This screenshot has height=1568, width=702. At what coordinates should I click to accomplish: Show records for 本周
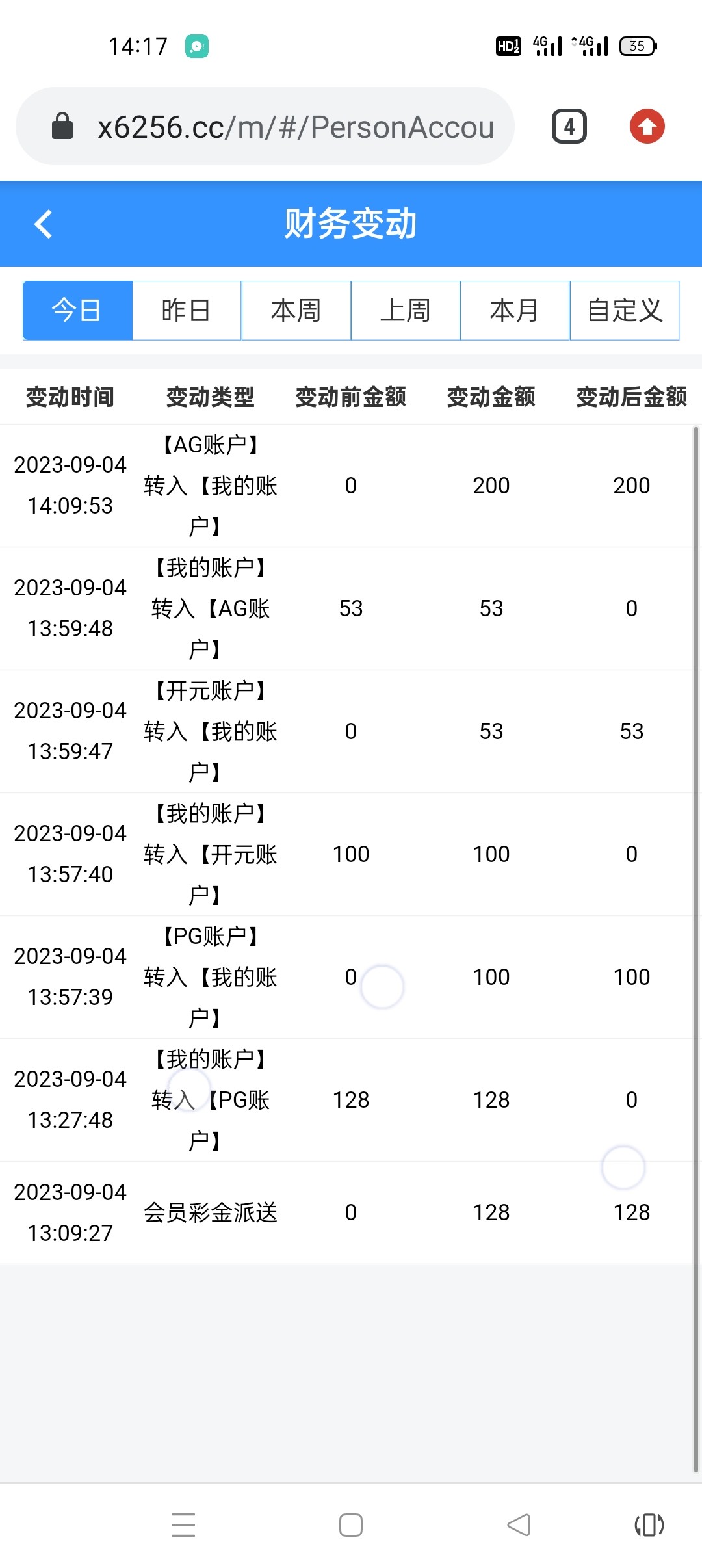pyautogui.click(x=296, y=311)
